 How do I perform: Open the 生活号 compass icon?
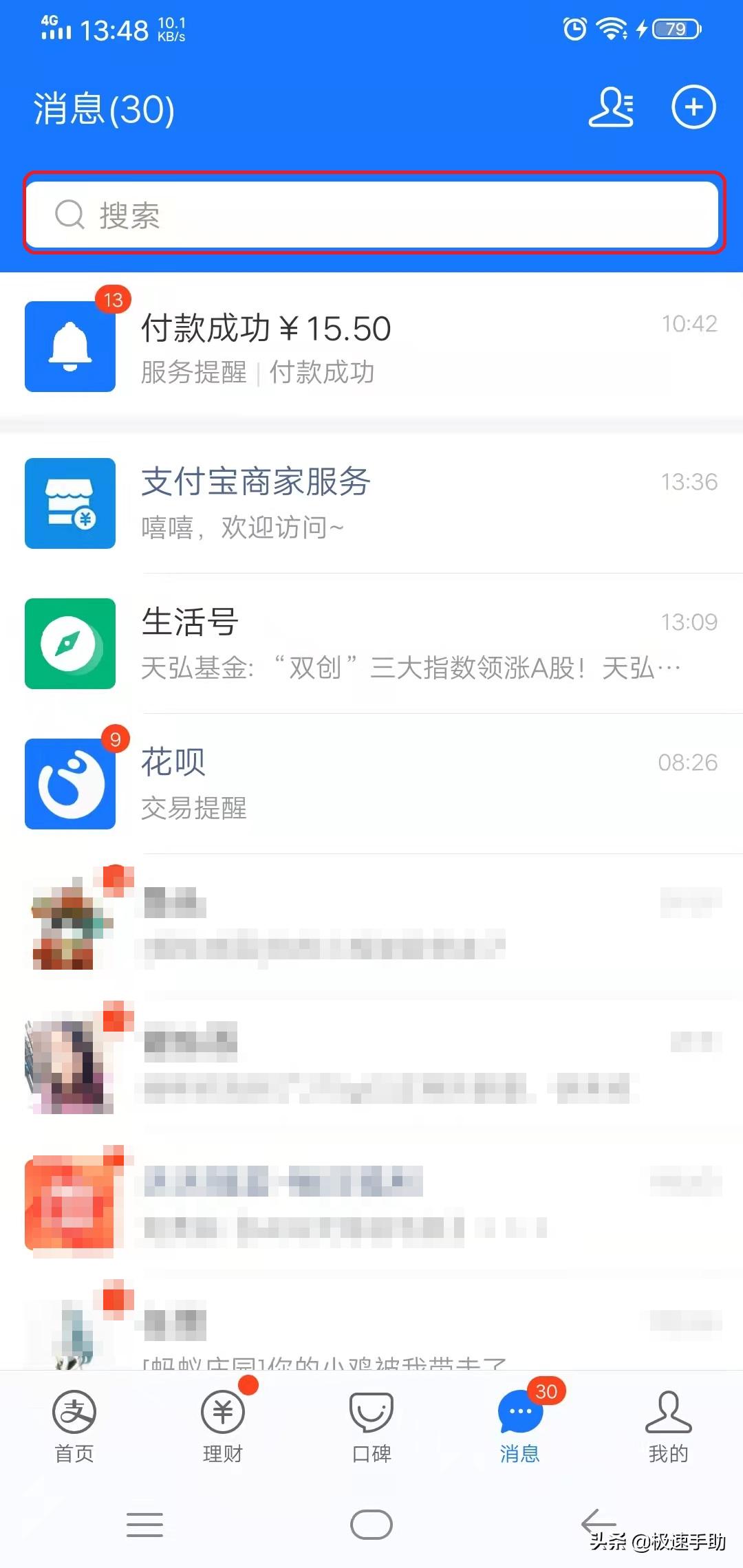click(x=69, y=644)
